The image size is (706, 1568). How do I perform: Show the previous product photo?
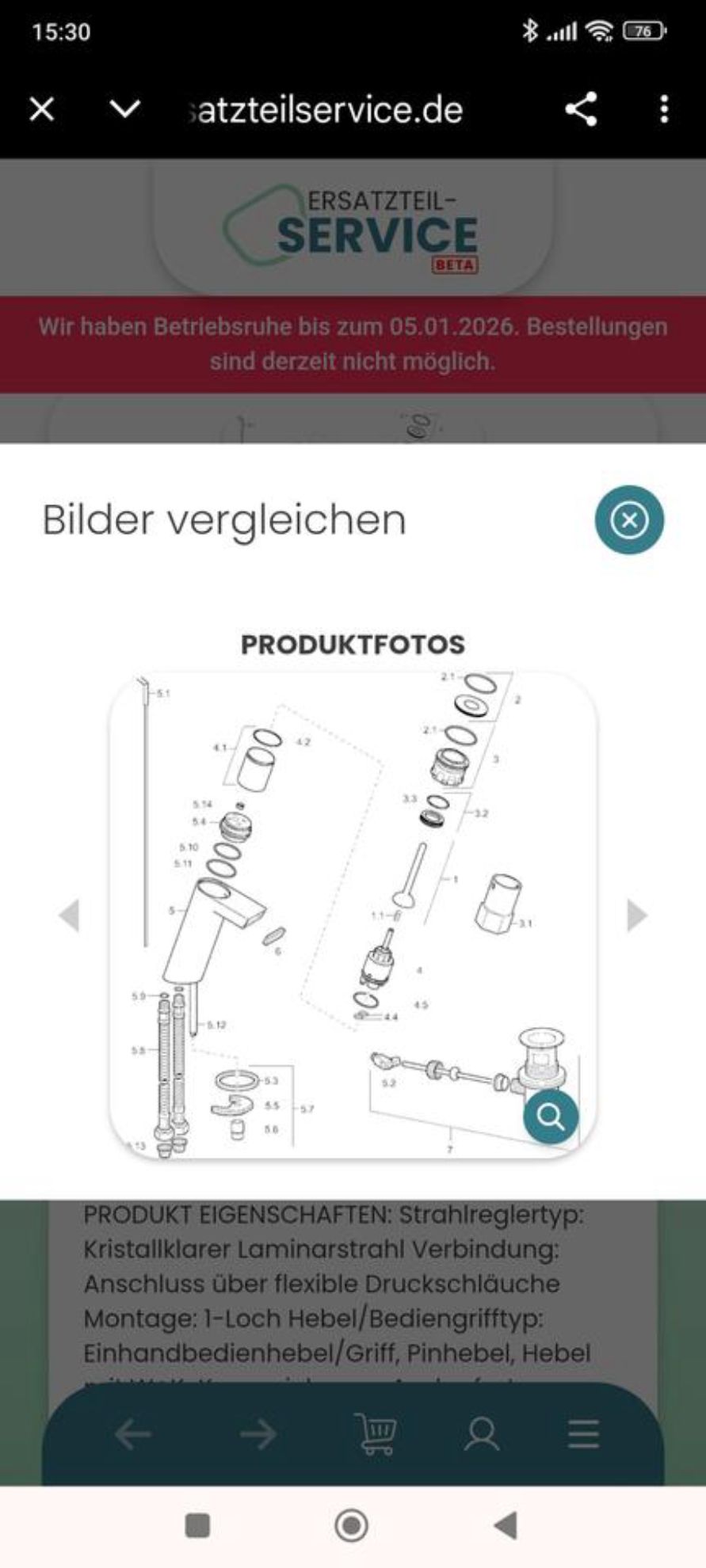70,915
